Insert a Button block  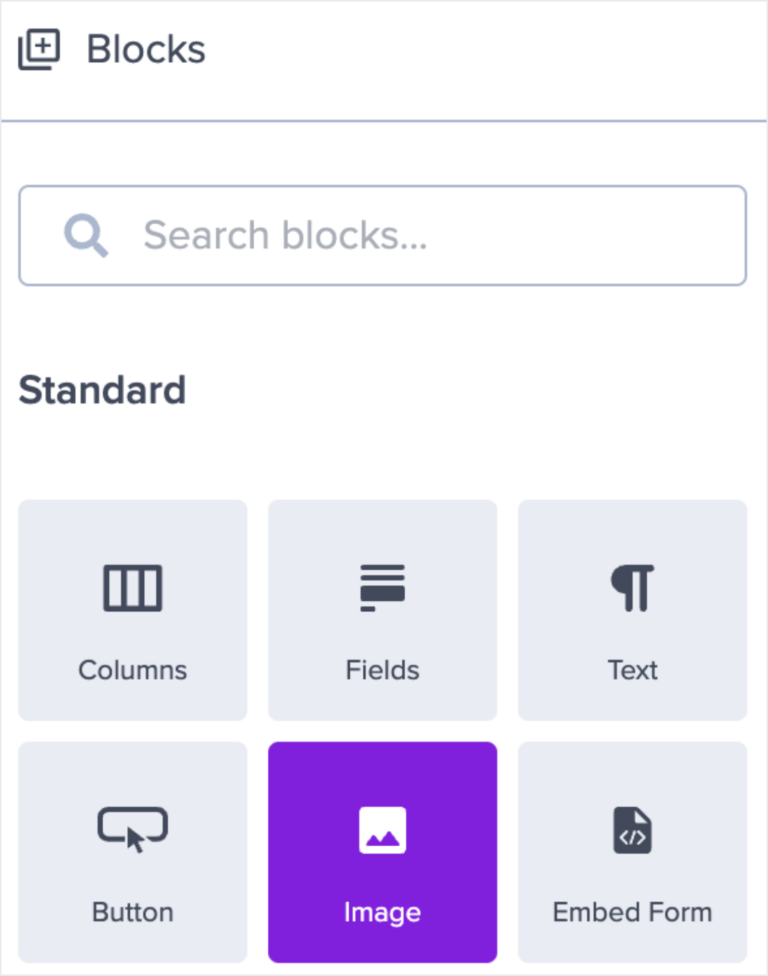click(132, 852)
